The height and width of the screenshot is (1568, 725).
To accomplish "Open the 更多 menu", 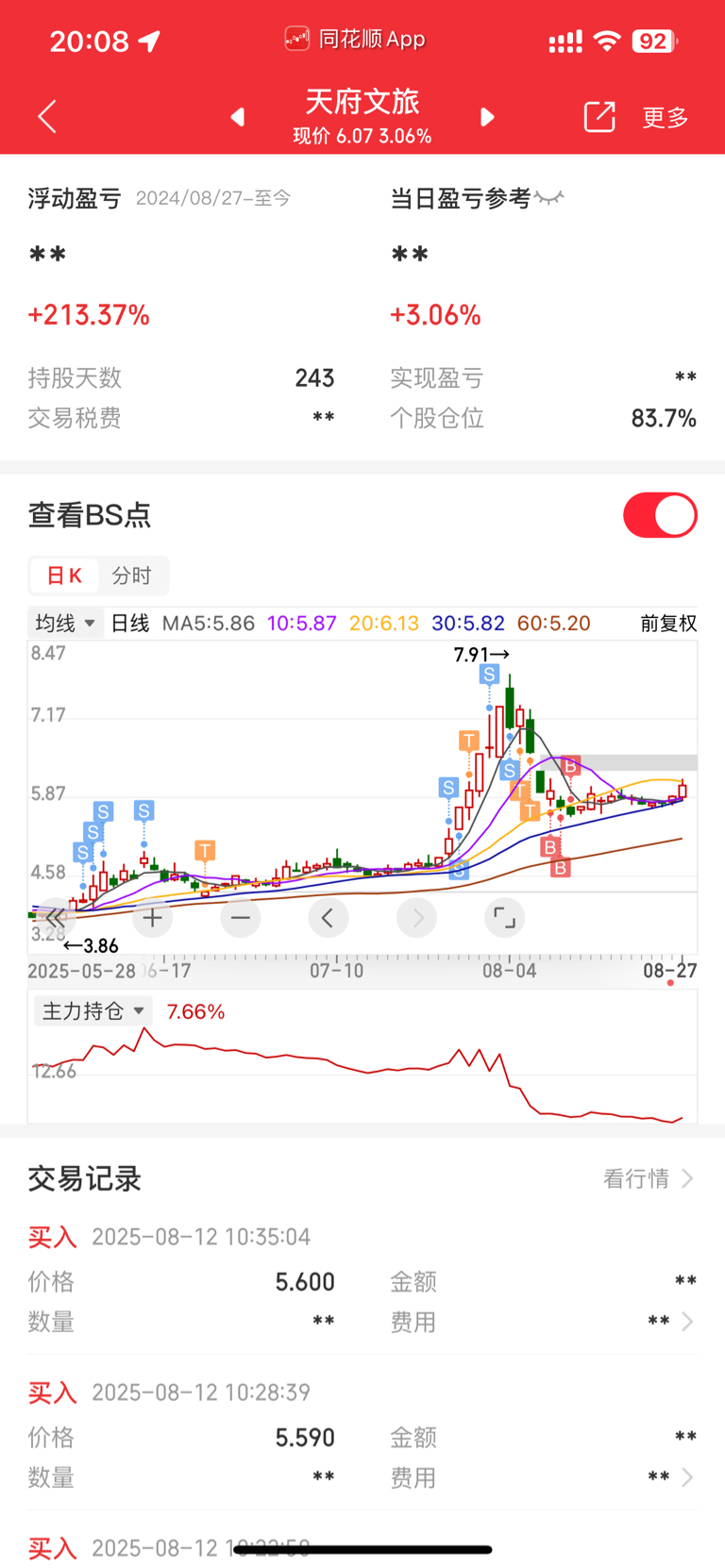I will (666, 118).
